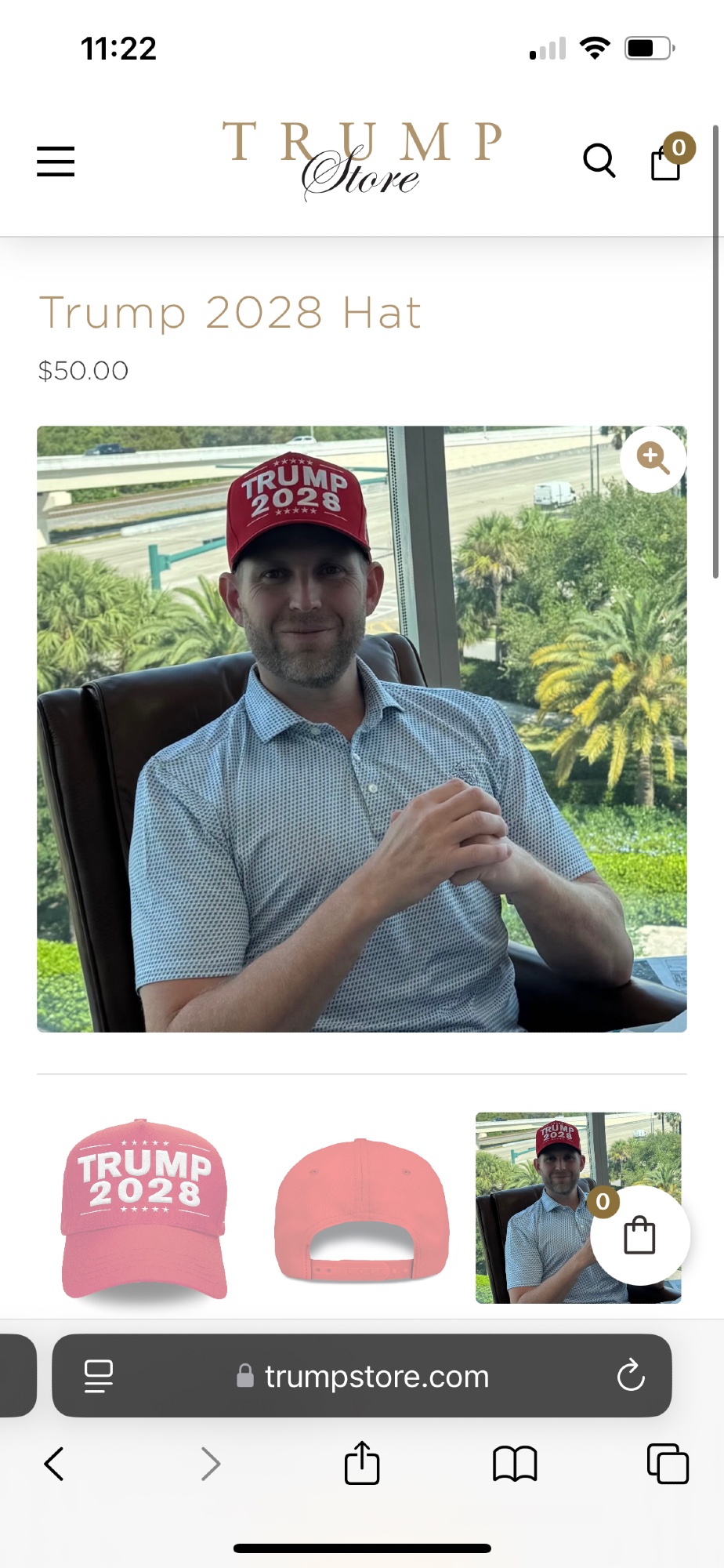Select the front-view hat thumbnail
Screen dimensions: 724x1568
pyautogui.click(x=144, y=1208)
